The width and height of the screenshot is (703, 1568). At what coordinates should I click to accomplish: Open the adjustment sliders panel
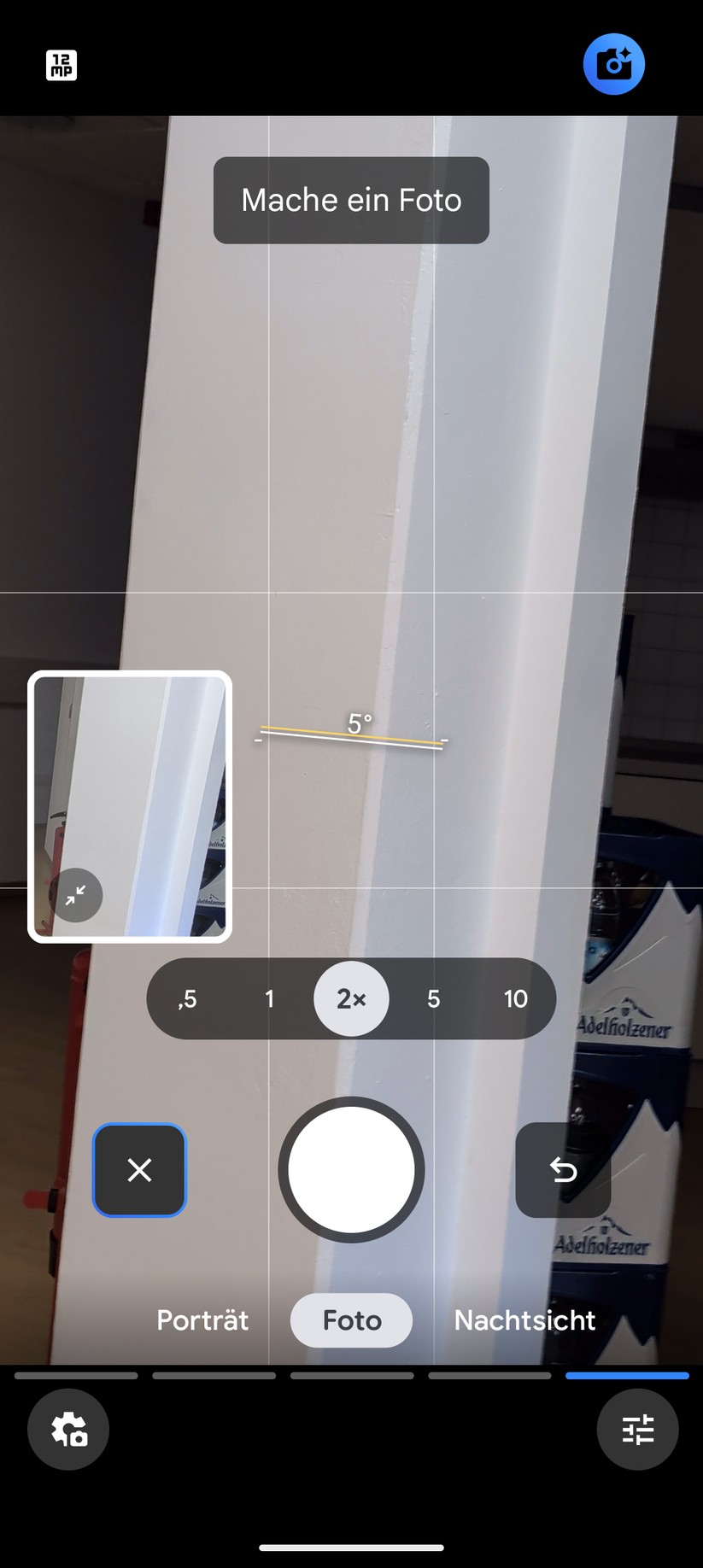coord(637,1429)
